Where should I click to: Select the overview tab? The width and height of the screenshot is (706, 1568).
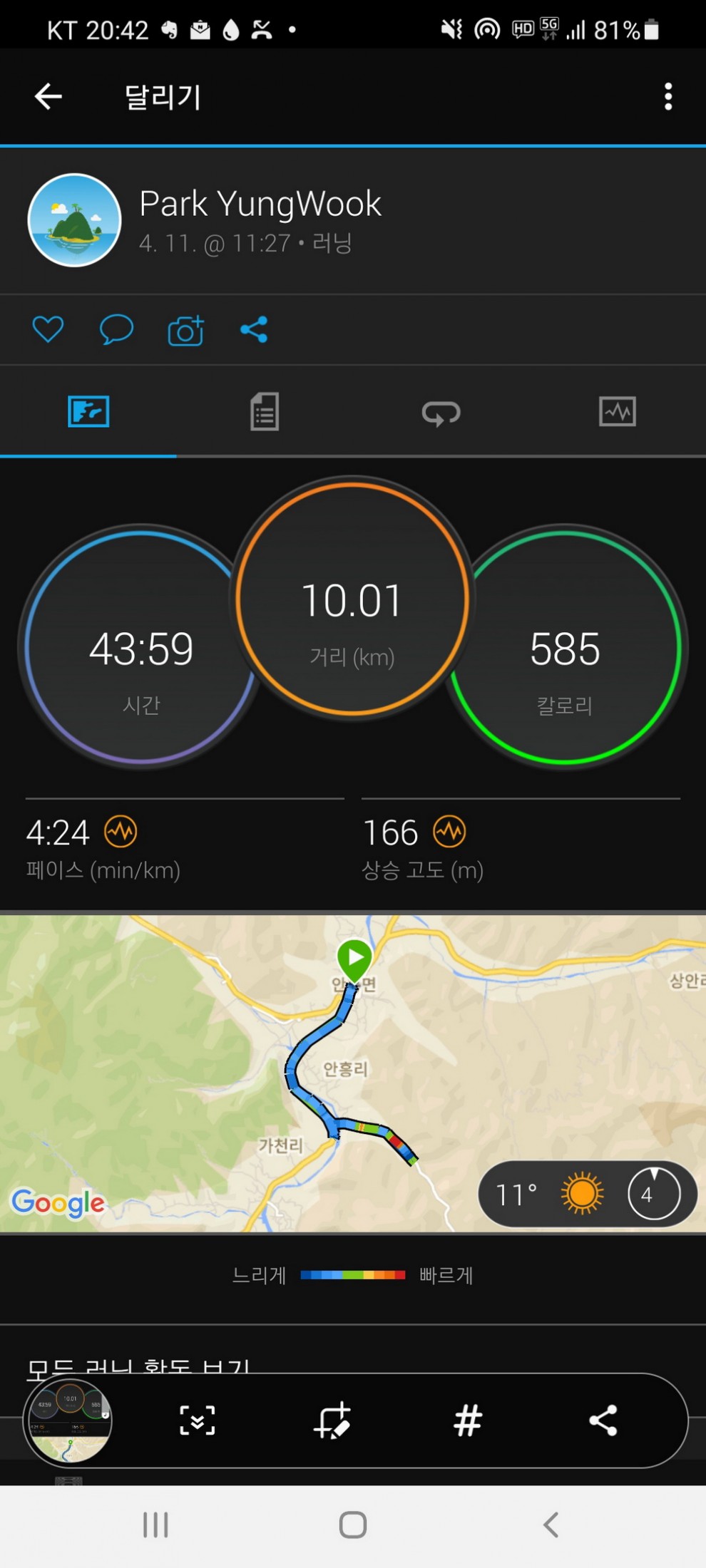pos(88,412)
